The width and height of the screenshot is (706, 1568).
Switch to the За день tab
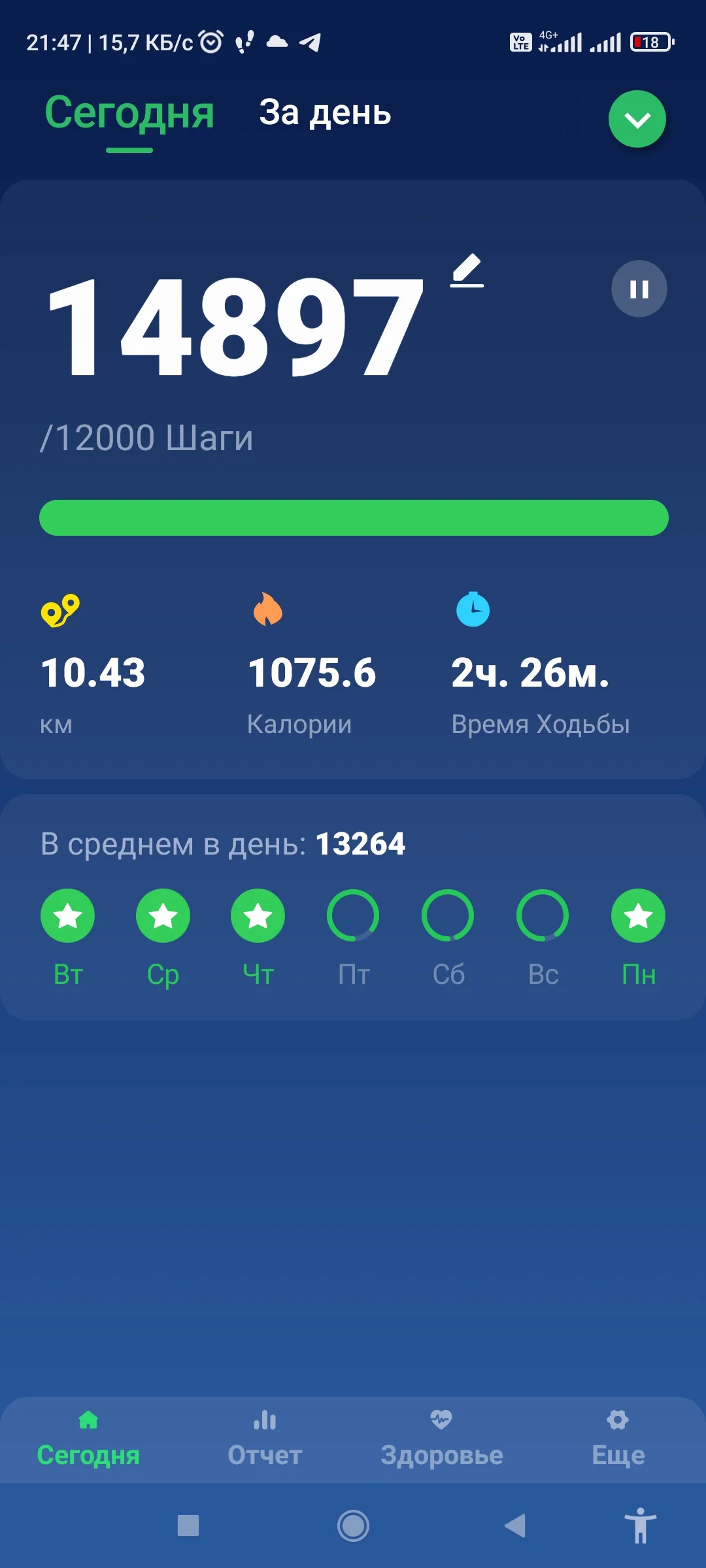point(326,114)
